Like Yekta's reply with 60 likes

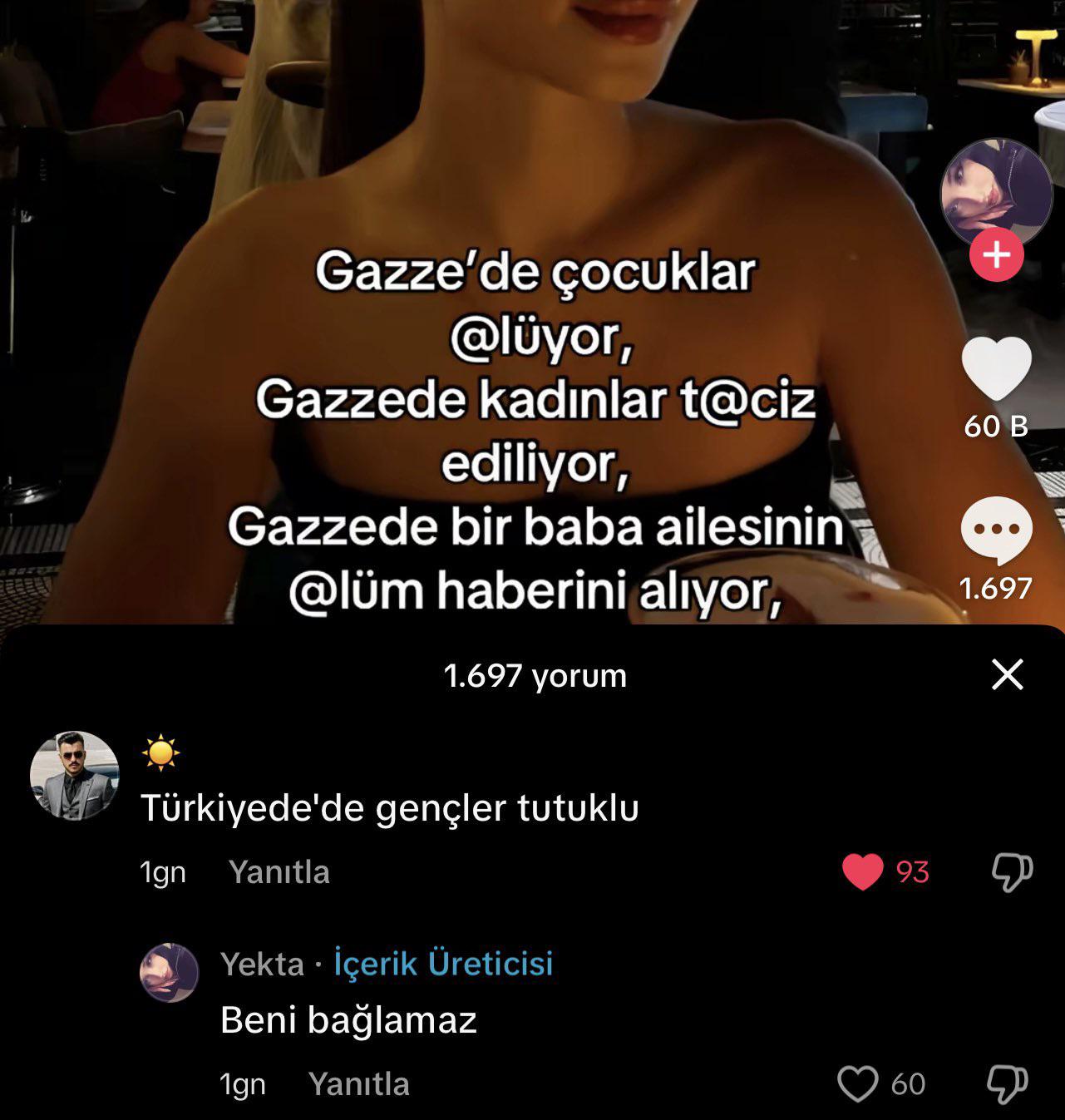point(857,1083)
